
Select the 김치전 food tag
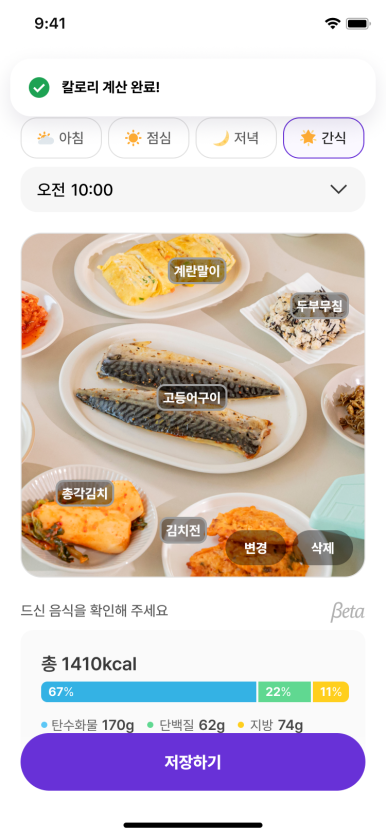point(183,530)
